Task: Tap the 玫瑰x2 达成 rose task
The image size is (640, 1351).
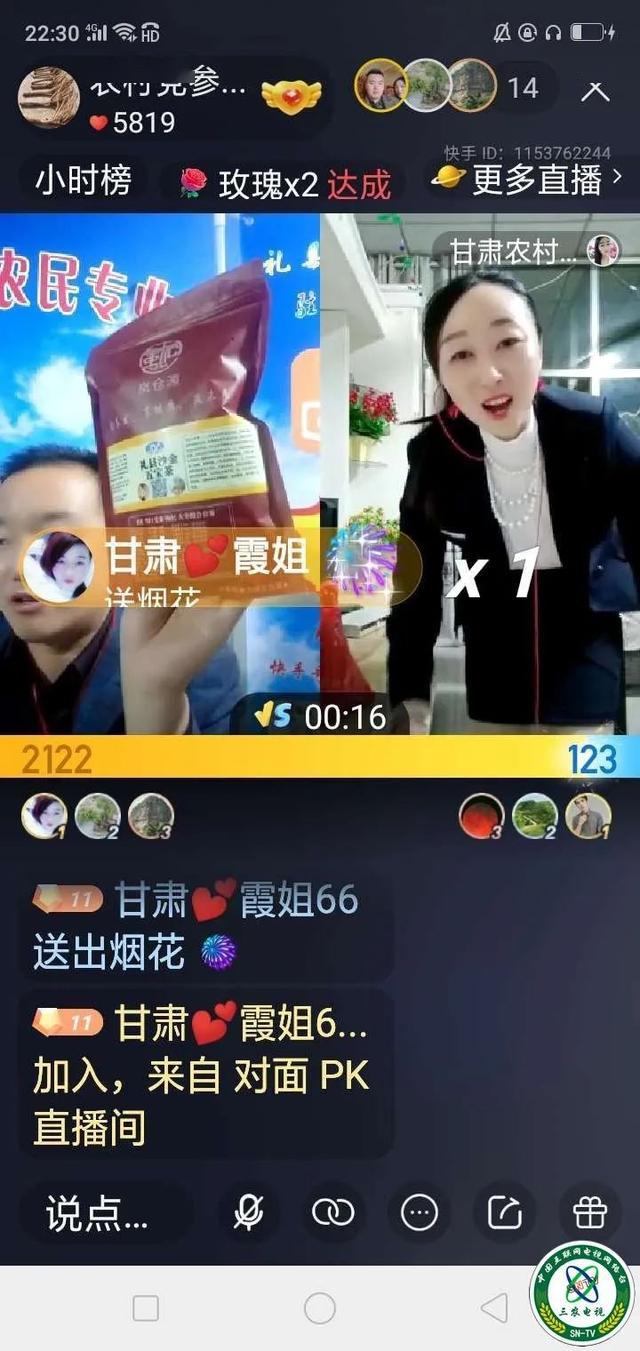Action: (286, 183)
